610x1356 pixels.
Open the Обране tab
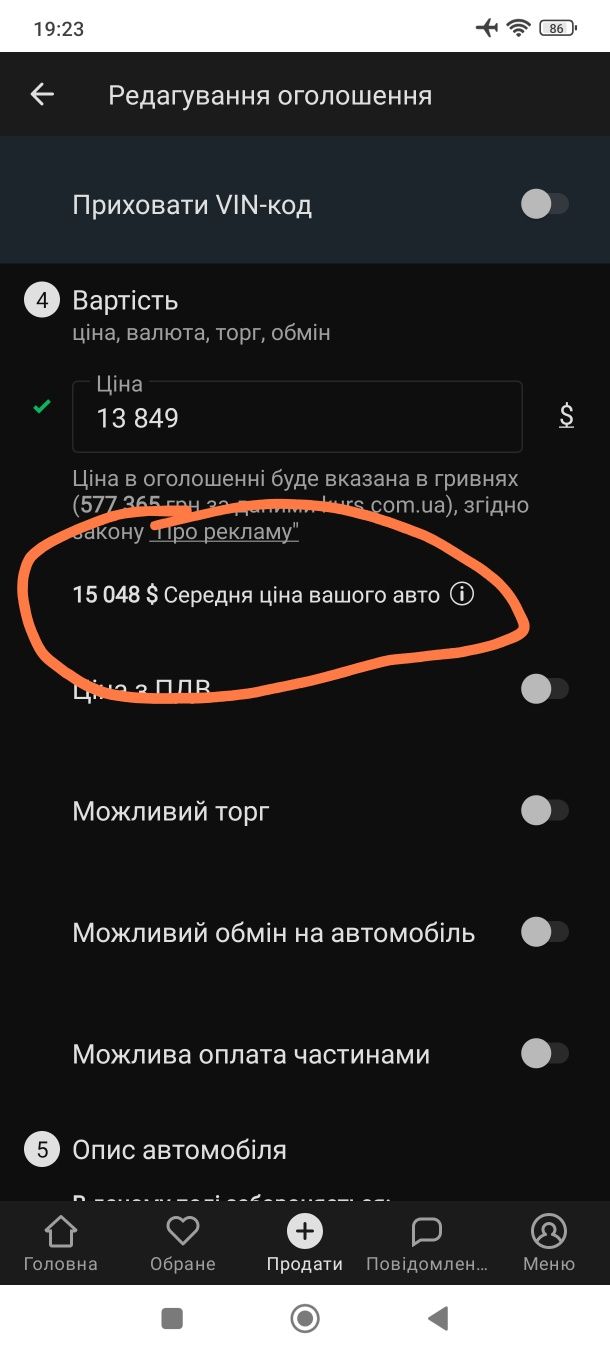[x=183, y=1243]
